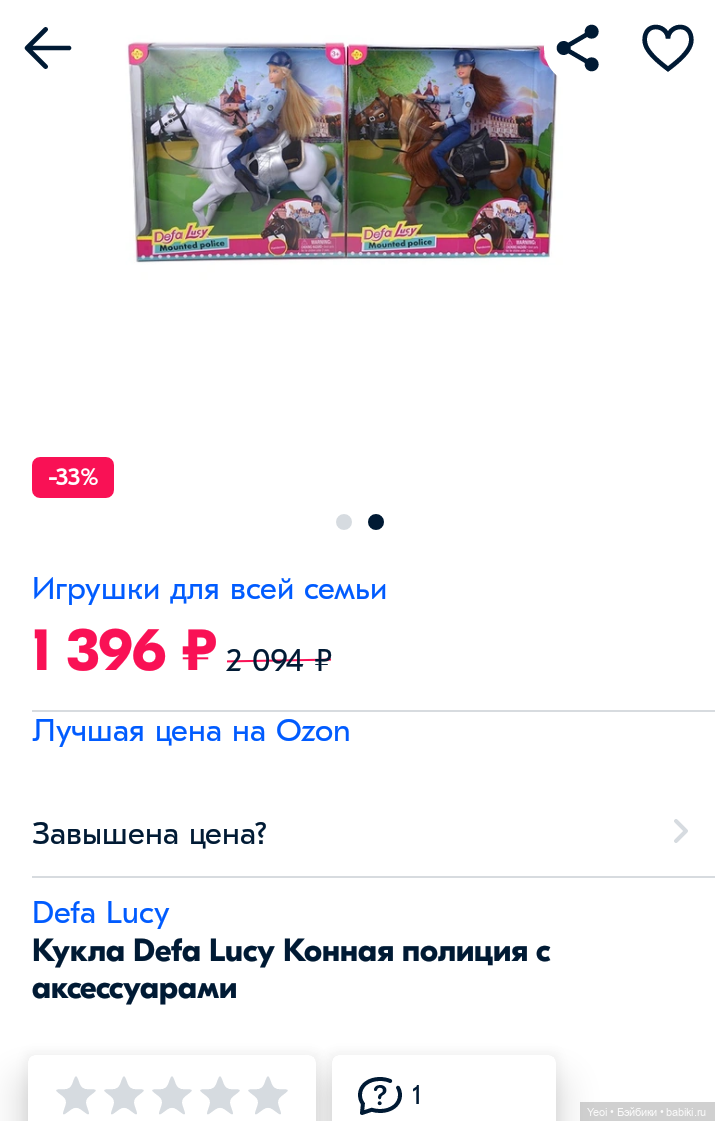Select the first image page dot
This screenshot has width=715, height=1121.
coord(344,522)
